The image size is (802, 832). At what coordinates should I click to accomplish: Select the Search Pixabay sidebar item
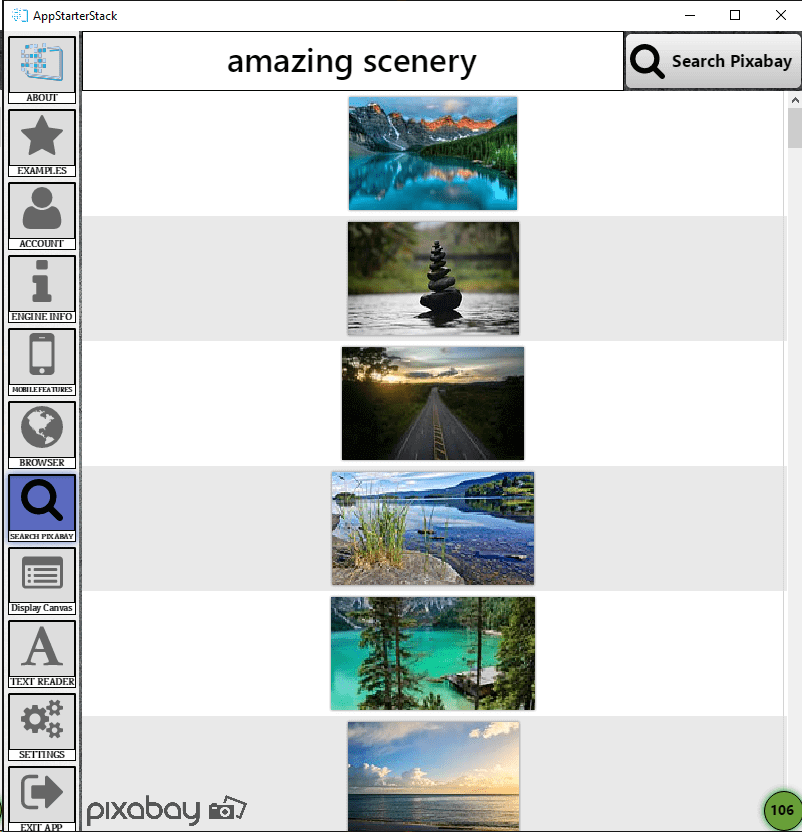click(x=42, y=506)
